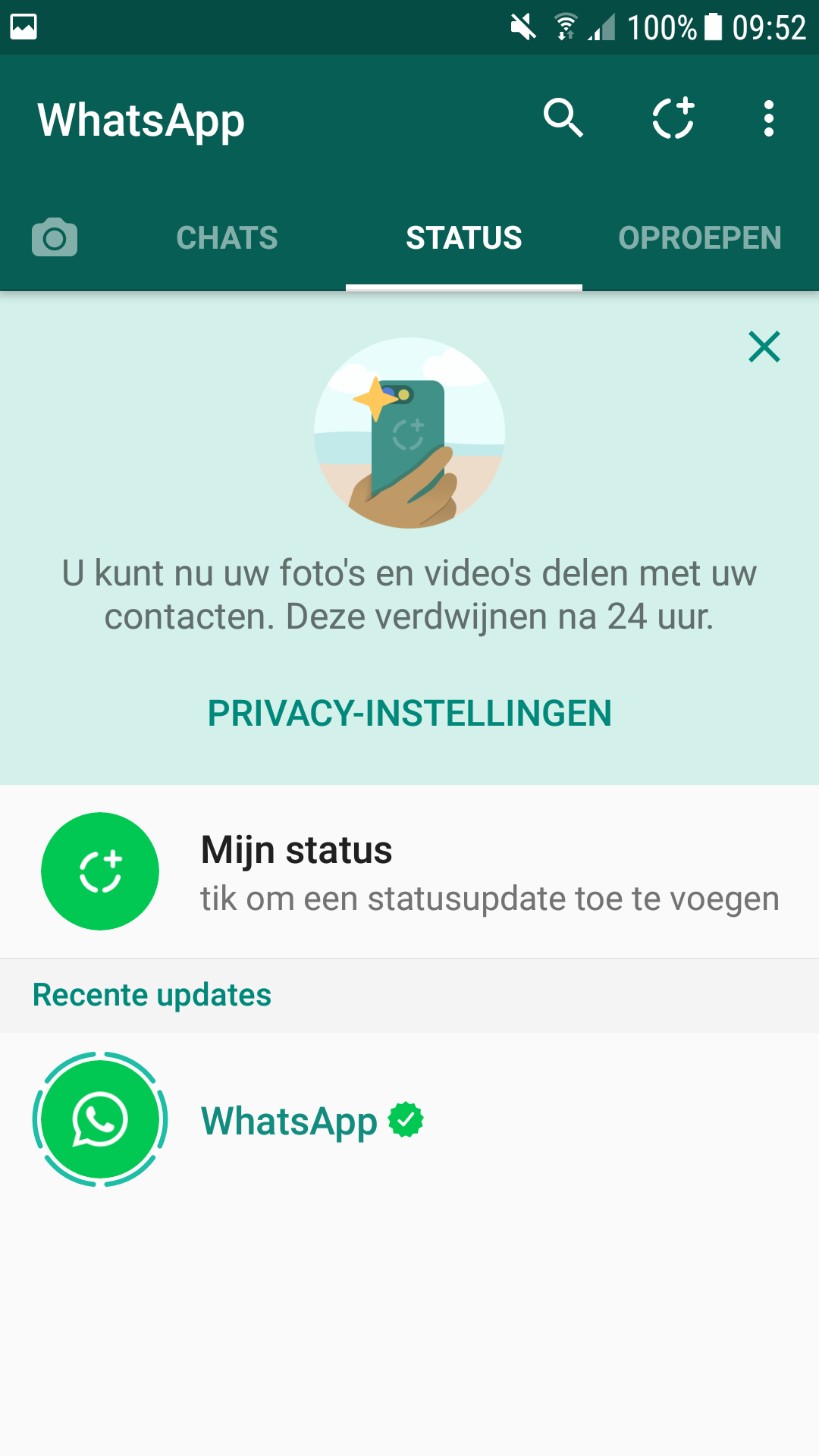Open the search icon in the app bar

563,118
